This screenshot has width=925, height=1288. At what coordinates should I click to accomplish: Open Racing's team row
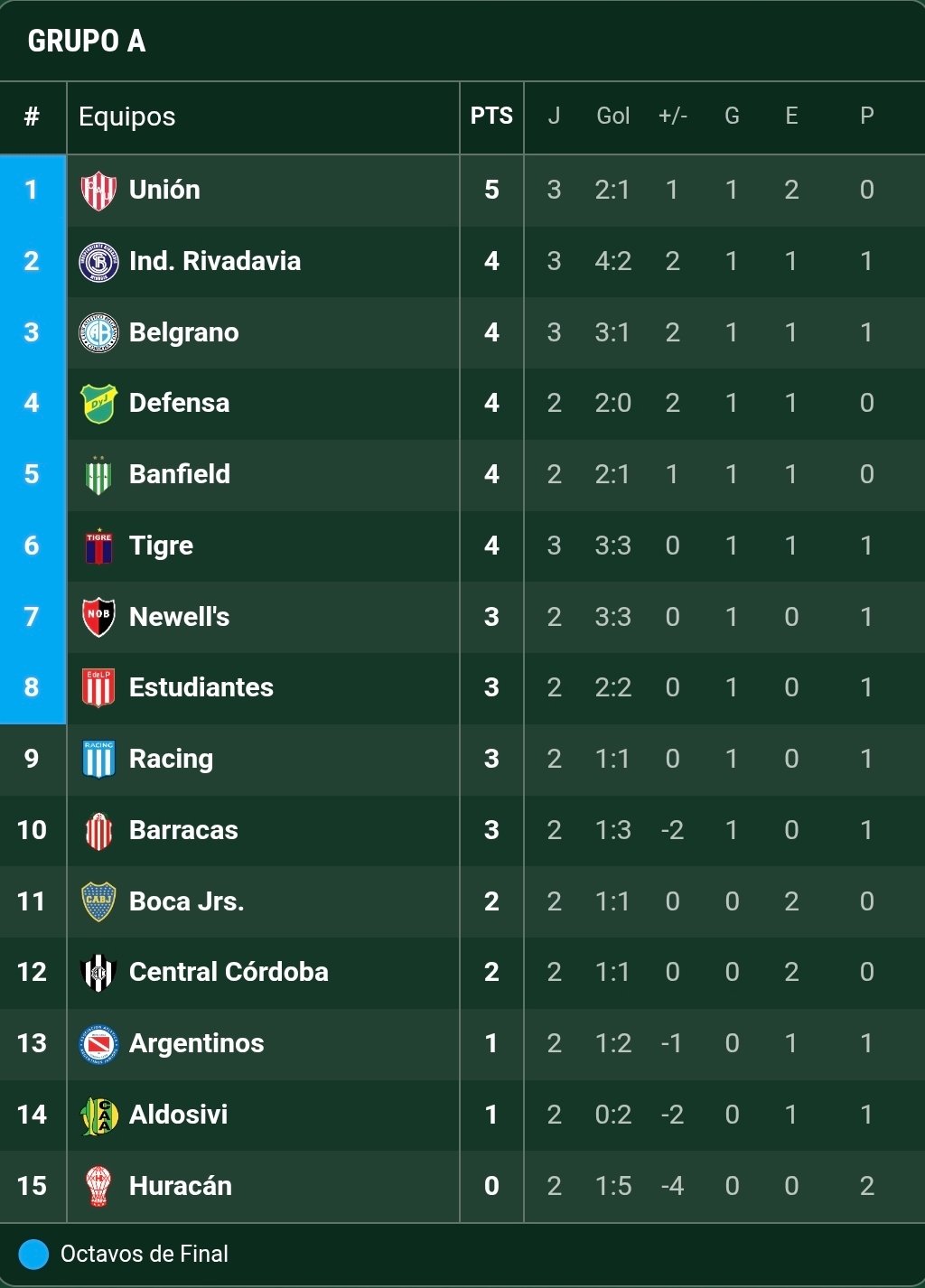coord(171,759)
